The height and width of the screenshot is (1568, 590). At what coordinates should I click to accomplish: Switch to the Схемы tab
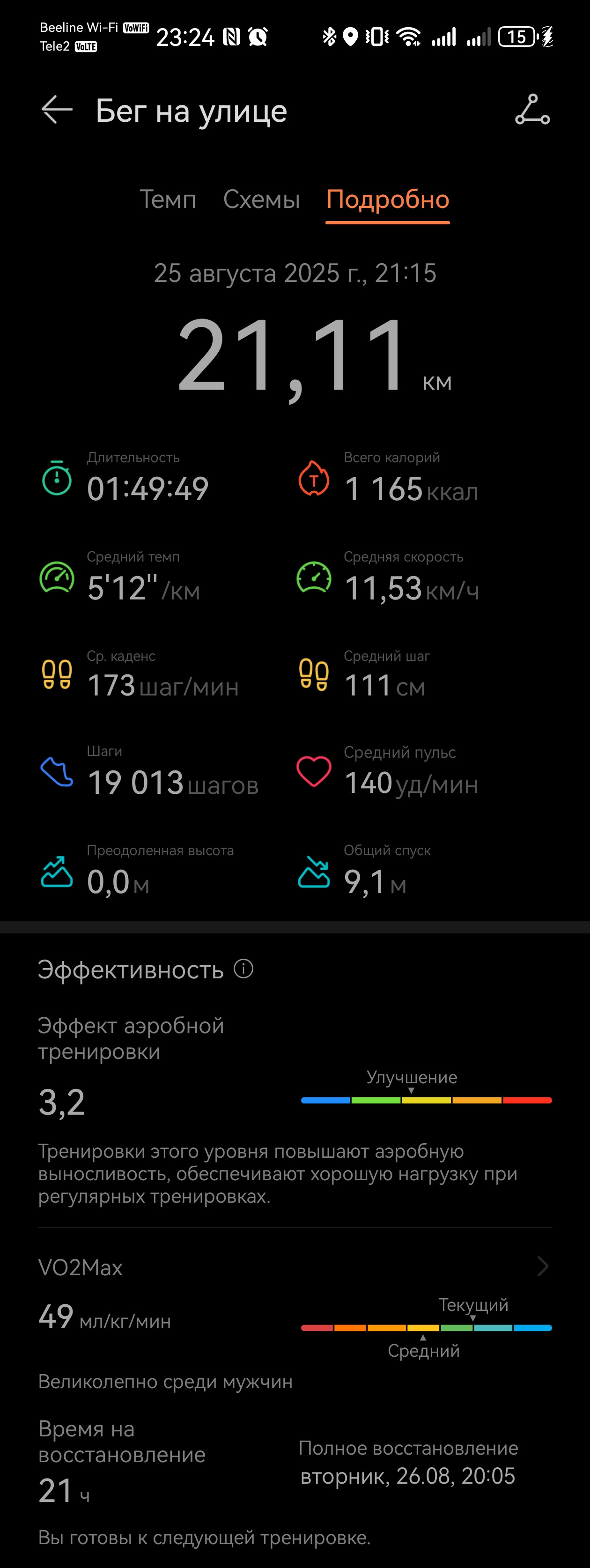261,200
